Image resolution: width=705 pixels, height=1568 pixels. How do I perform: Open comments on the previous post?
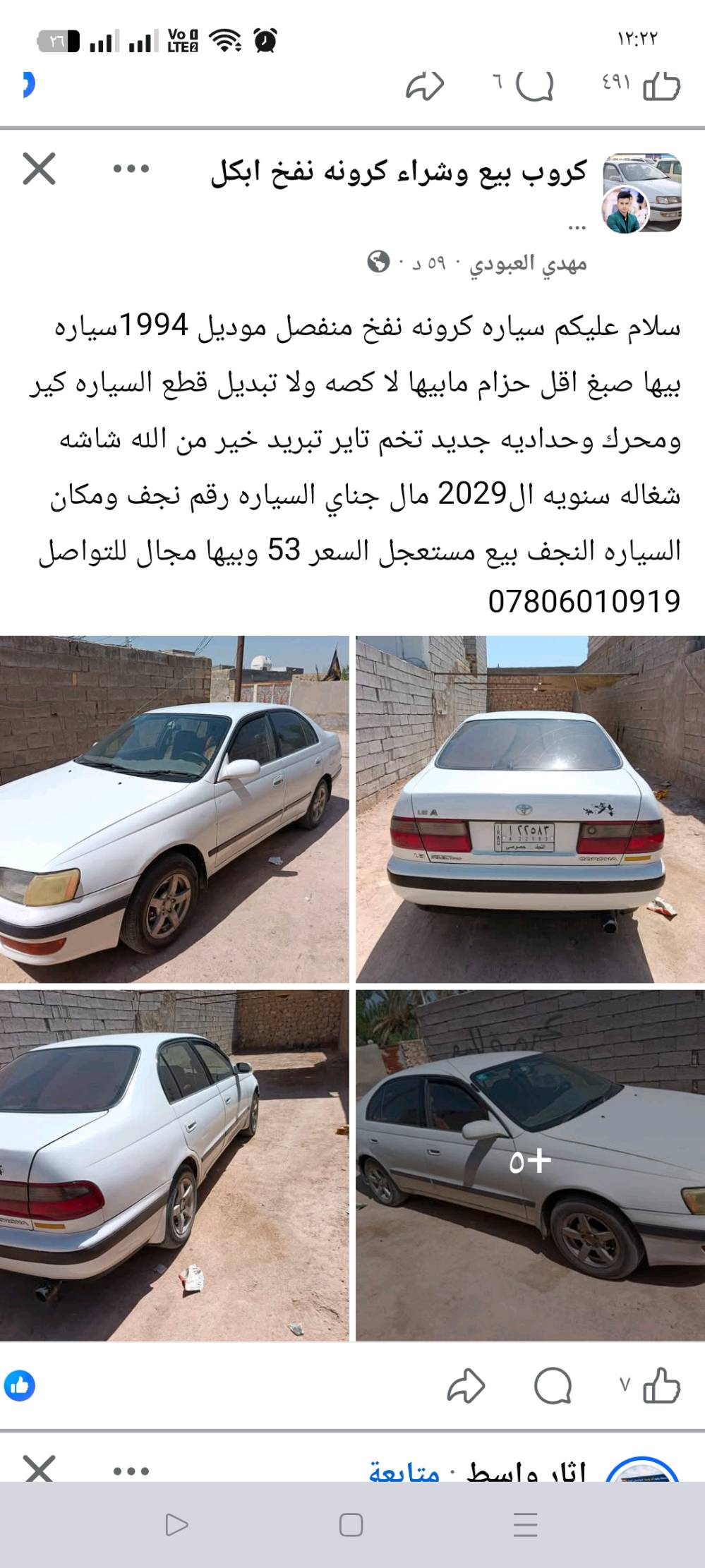[x=534, y=86]
